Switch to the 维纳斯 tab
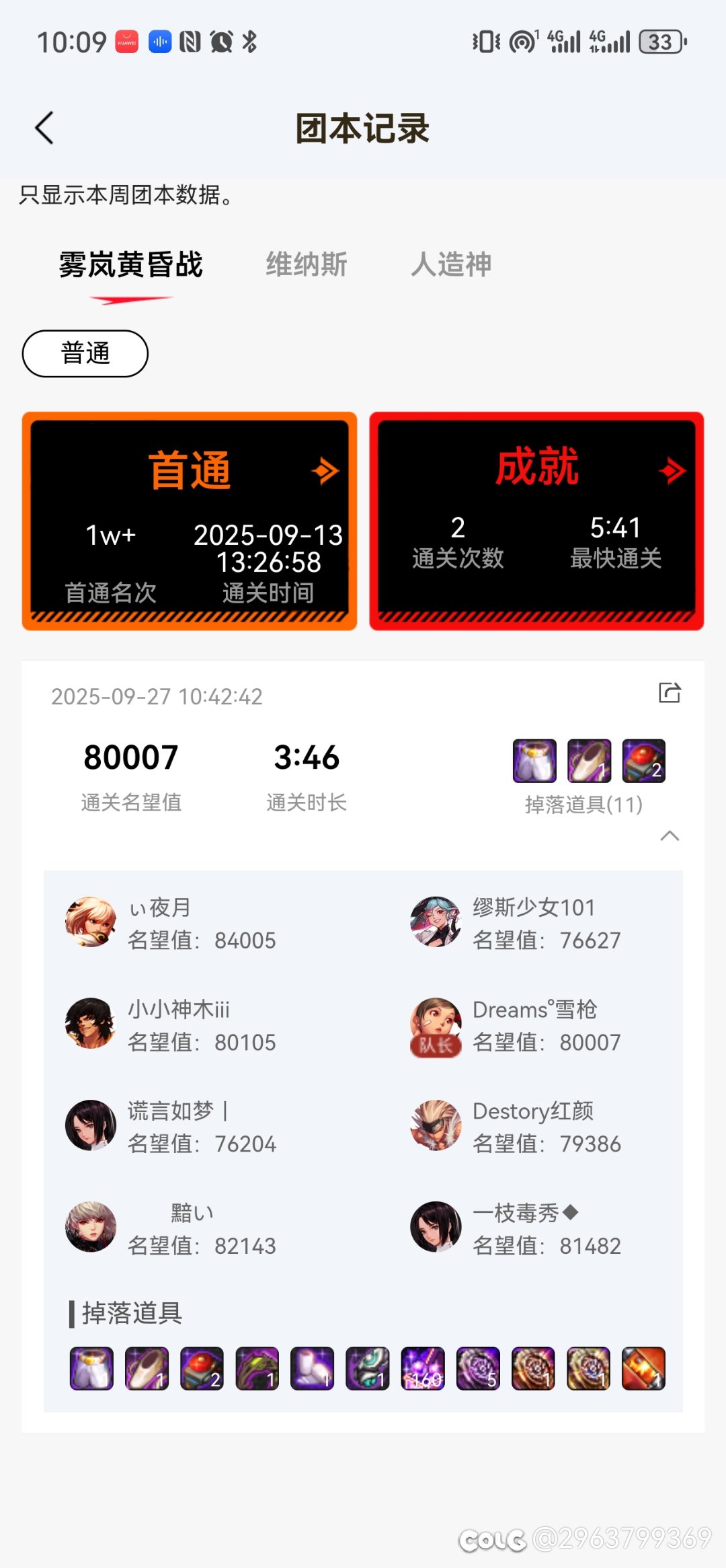726x1568 pixels. (x=307, y=264)
